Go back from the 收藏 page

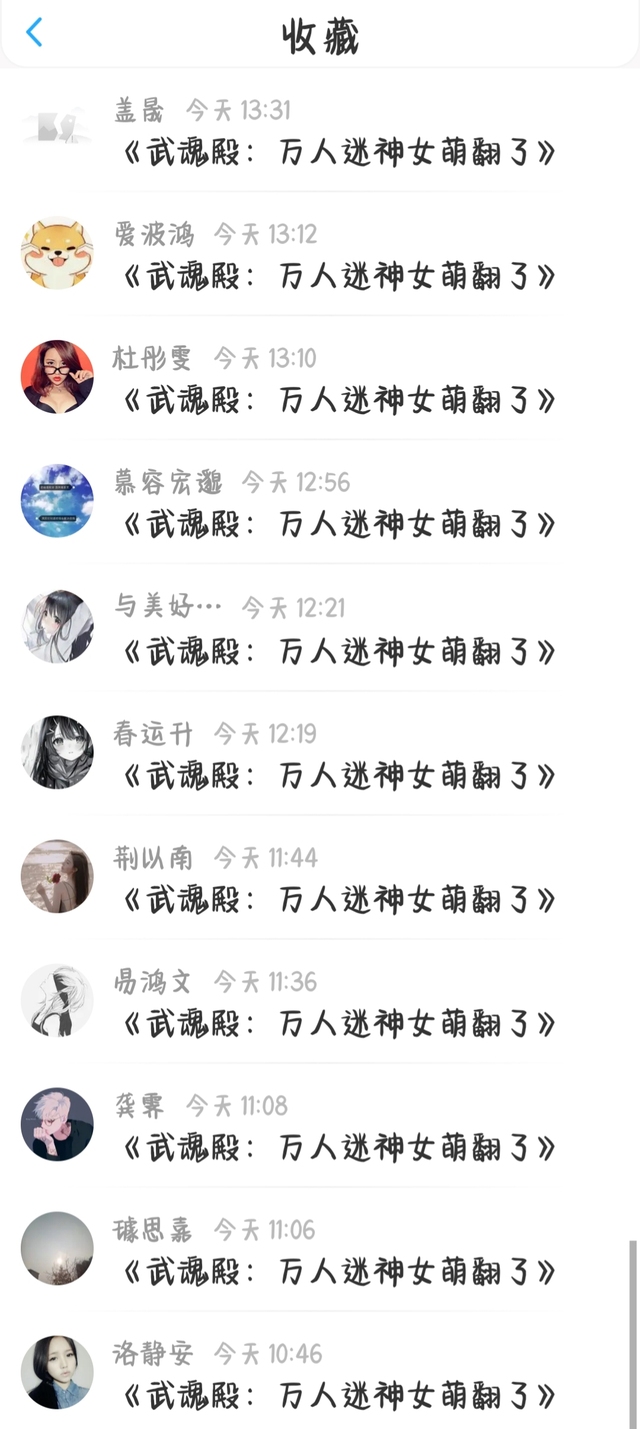pyautogui.click(x=34, y=33)
